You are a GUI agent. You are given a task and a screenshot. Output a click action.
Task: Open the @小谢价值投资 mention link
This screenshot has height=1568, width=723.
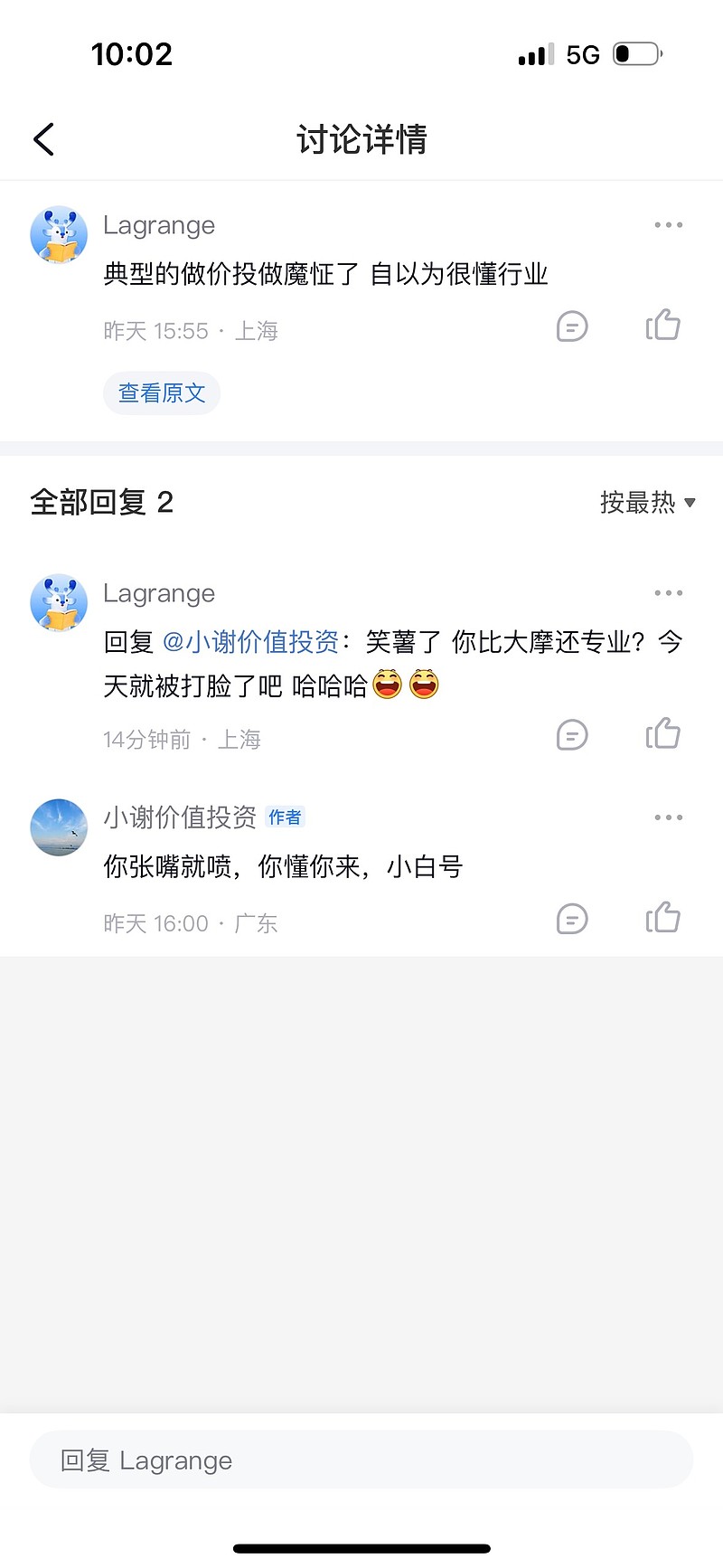250,642
